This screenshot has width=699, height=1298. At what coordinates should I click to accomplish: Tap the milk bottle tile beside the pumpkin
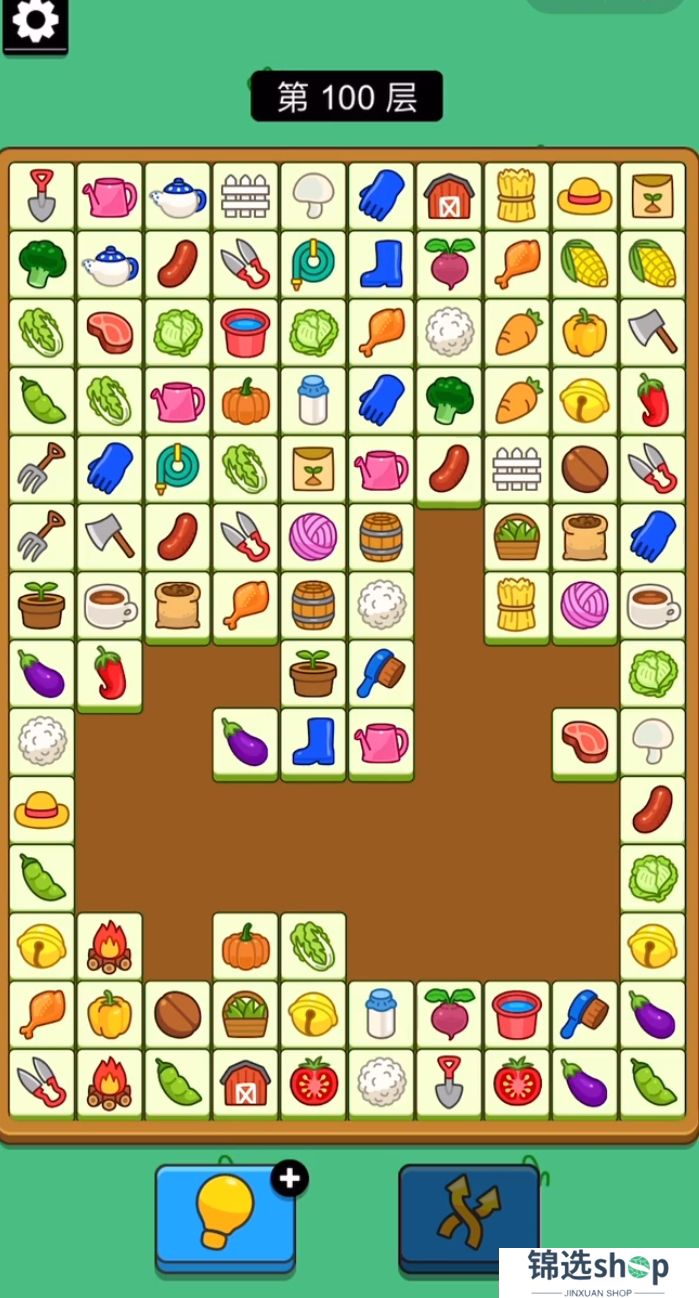(313, 401)
